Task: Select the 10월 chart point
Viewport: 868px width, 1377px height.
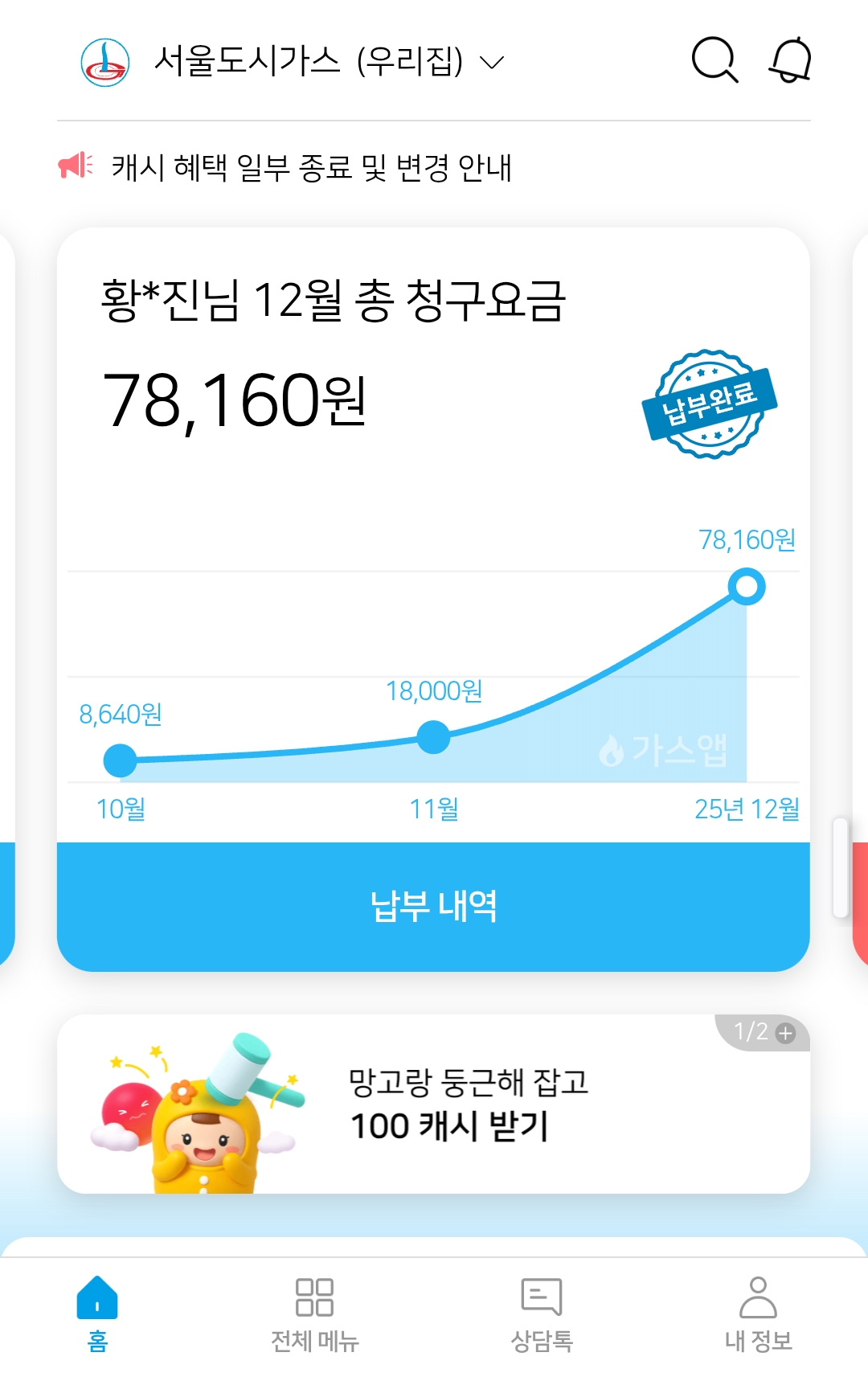Action: tap(121, 760)
